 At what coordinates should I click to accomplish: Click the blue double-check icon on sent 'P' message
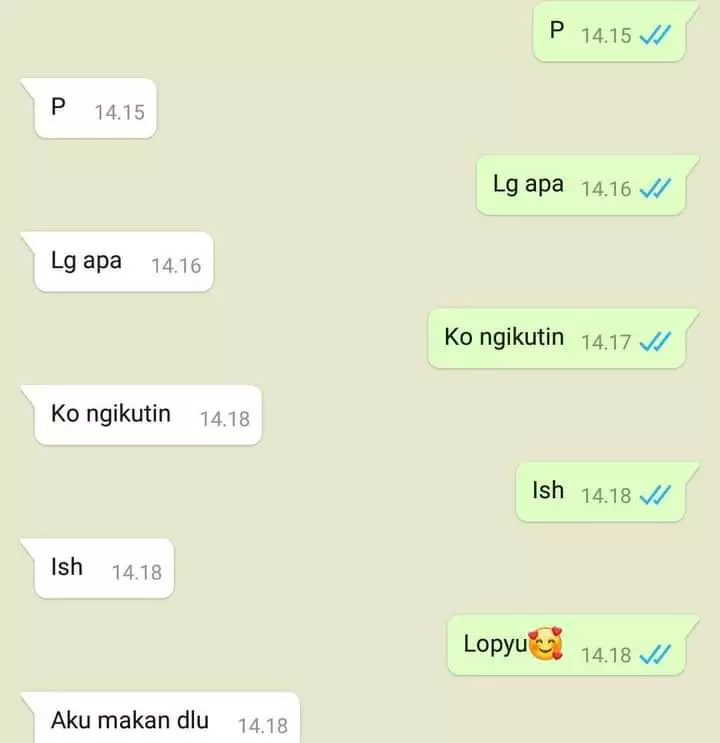tap(654, 34)
